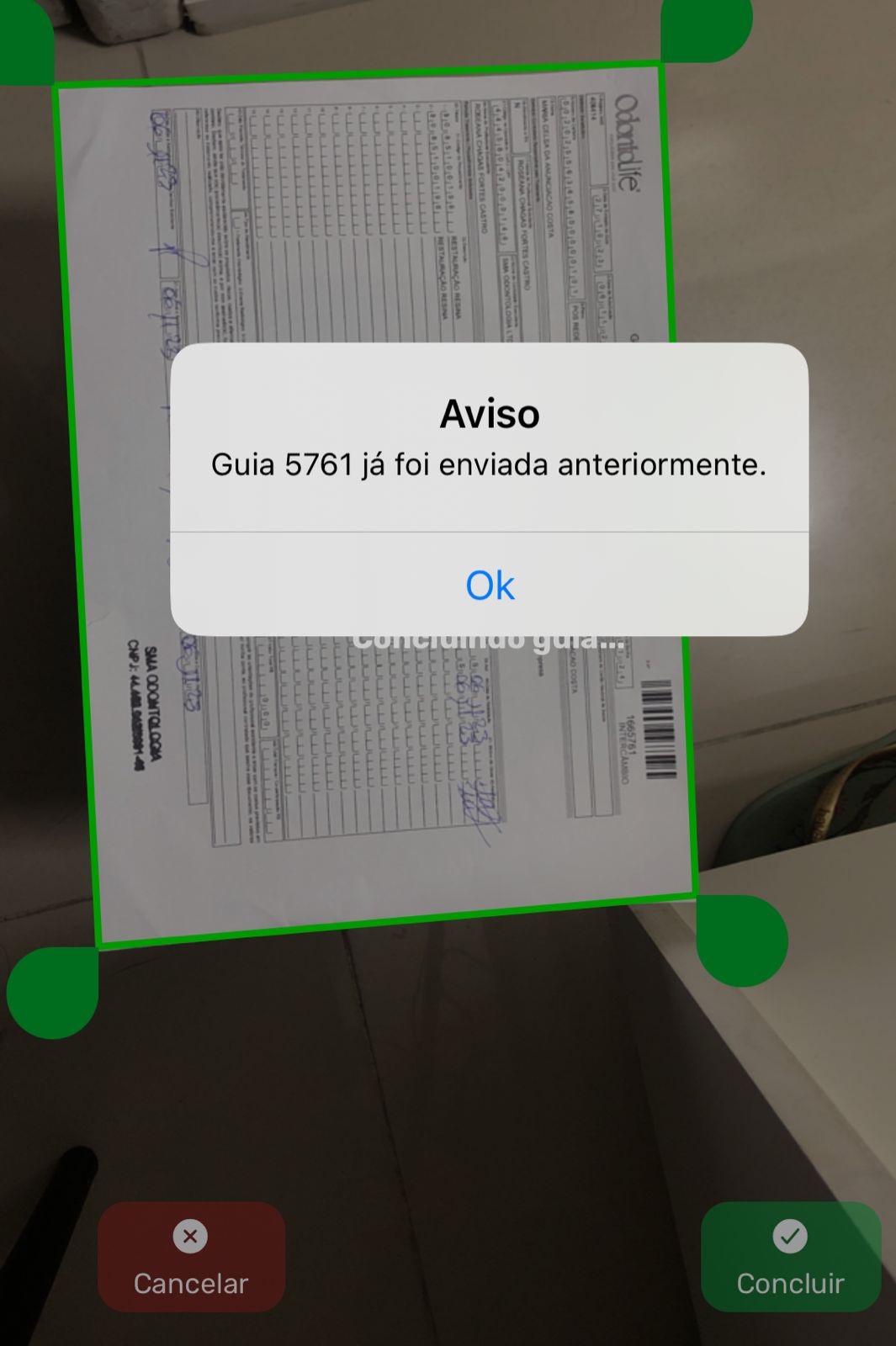The height and width of the screenshot is (1346, 896).
Task: Tap Concluir to finish the scan
Action: [790, 1257]
